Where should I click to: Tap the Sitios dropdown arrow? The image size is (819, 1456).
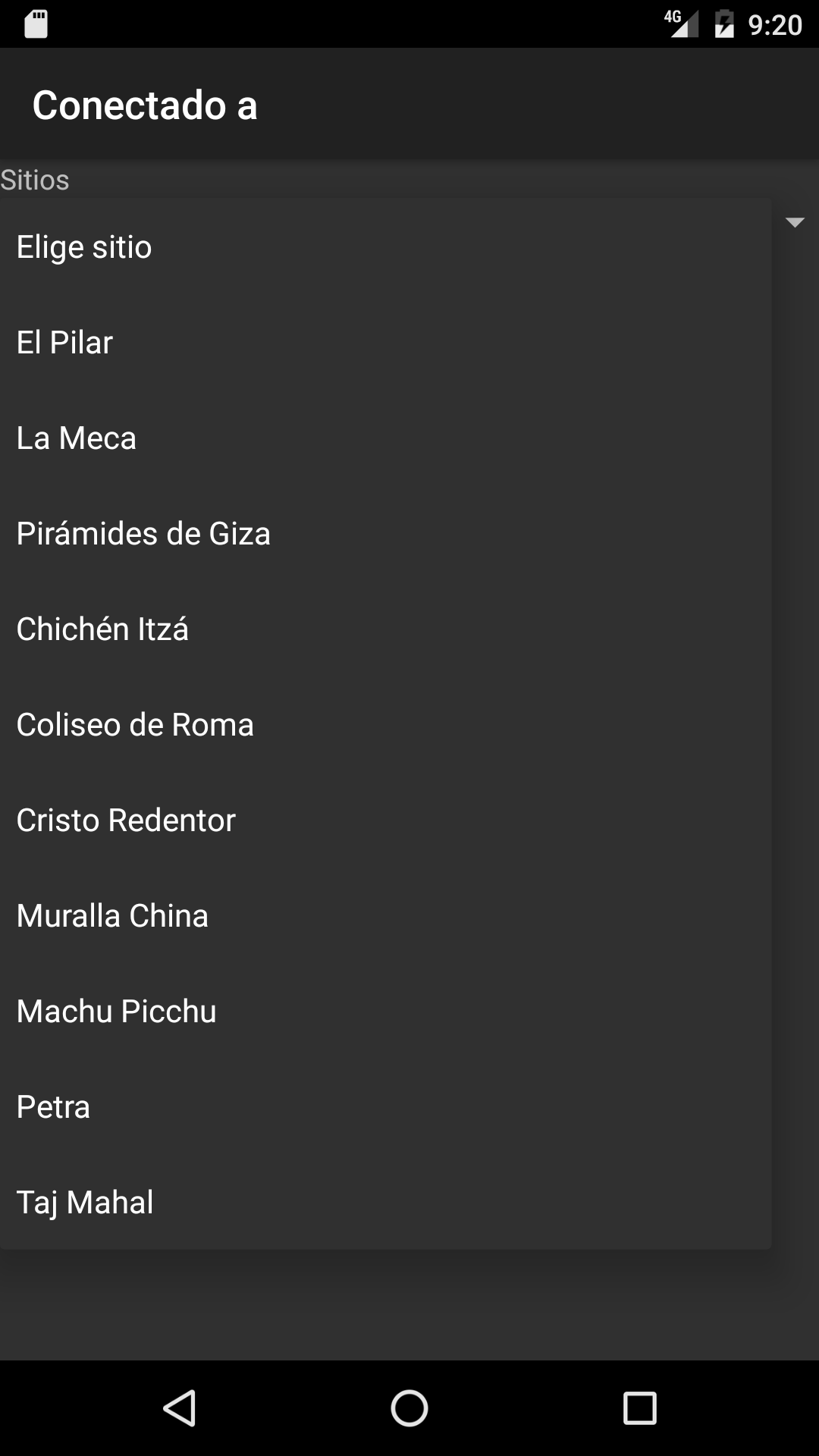[x=795, y=222]
